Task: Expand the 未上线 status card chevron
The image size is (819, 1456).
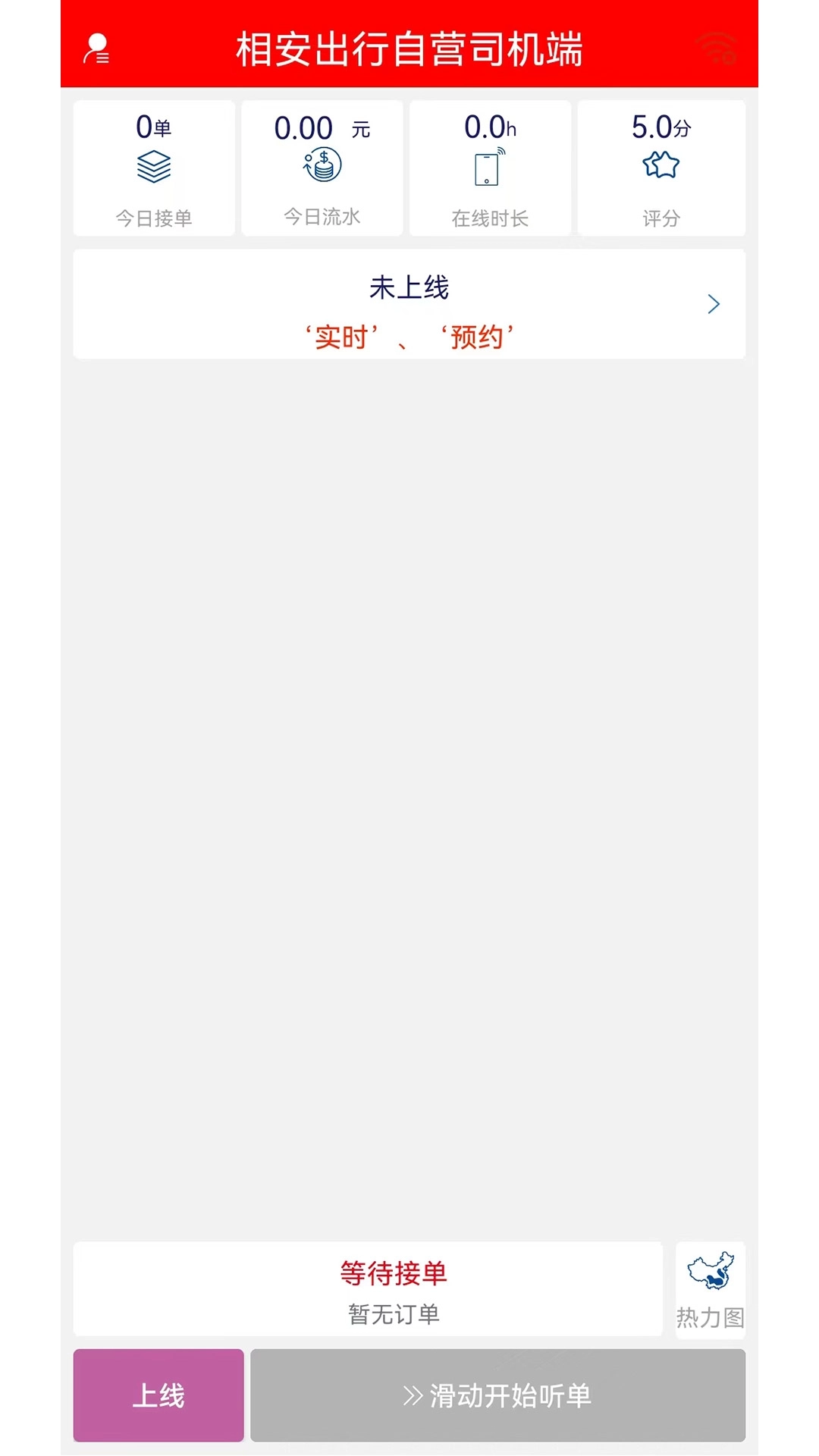Action: [714, 303]
